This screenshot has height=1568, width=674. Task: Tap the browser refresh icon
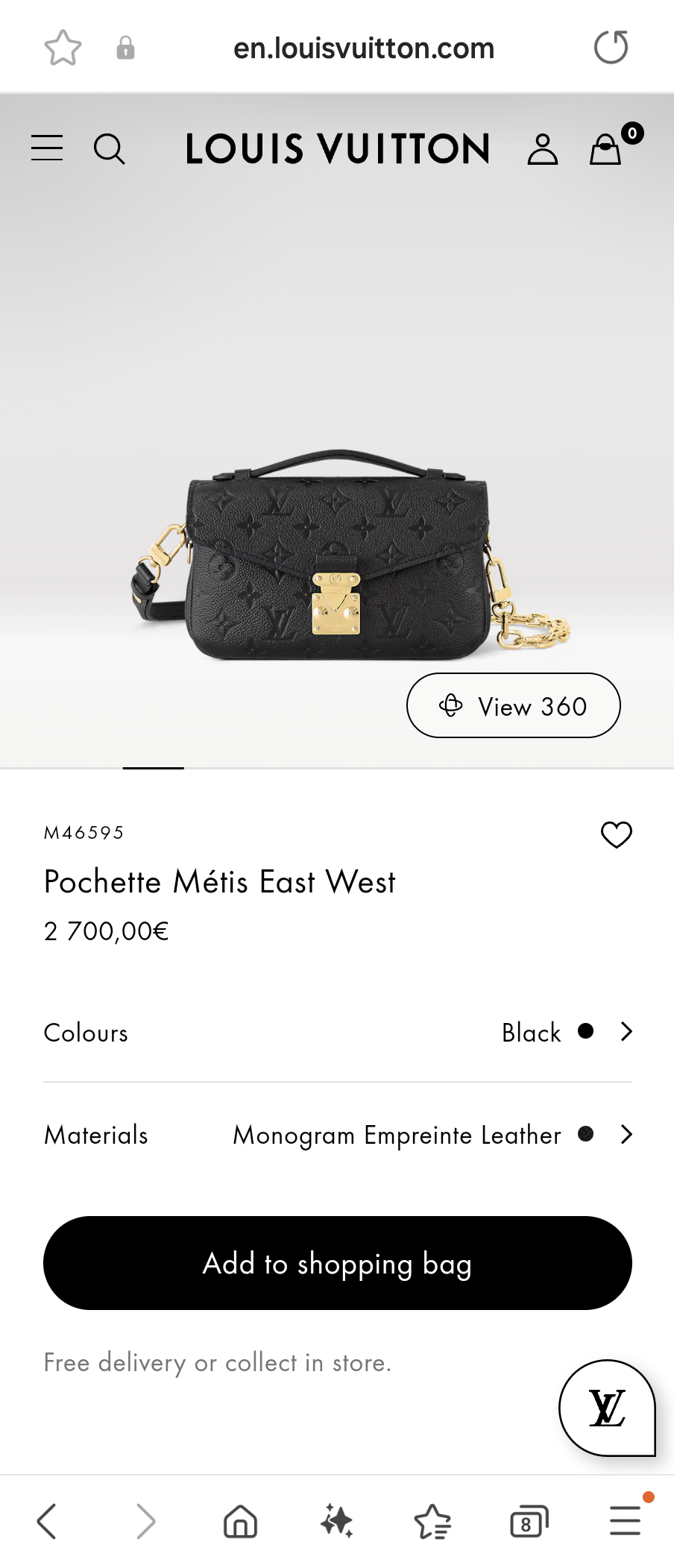click(x=611, y=46)
